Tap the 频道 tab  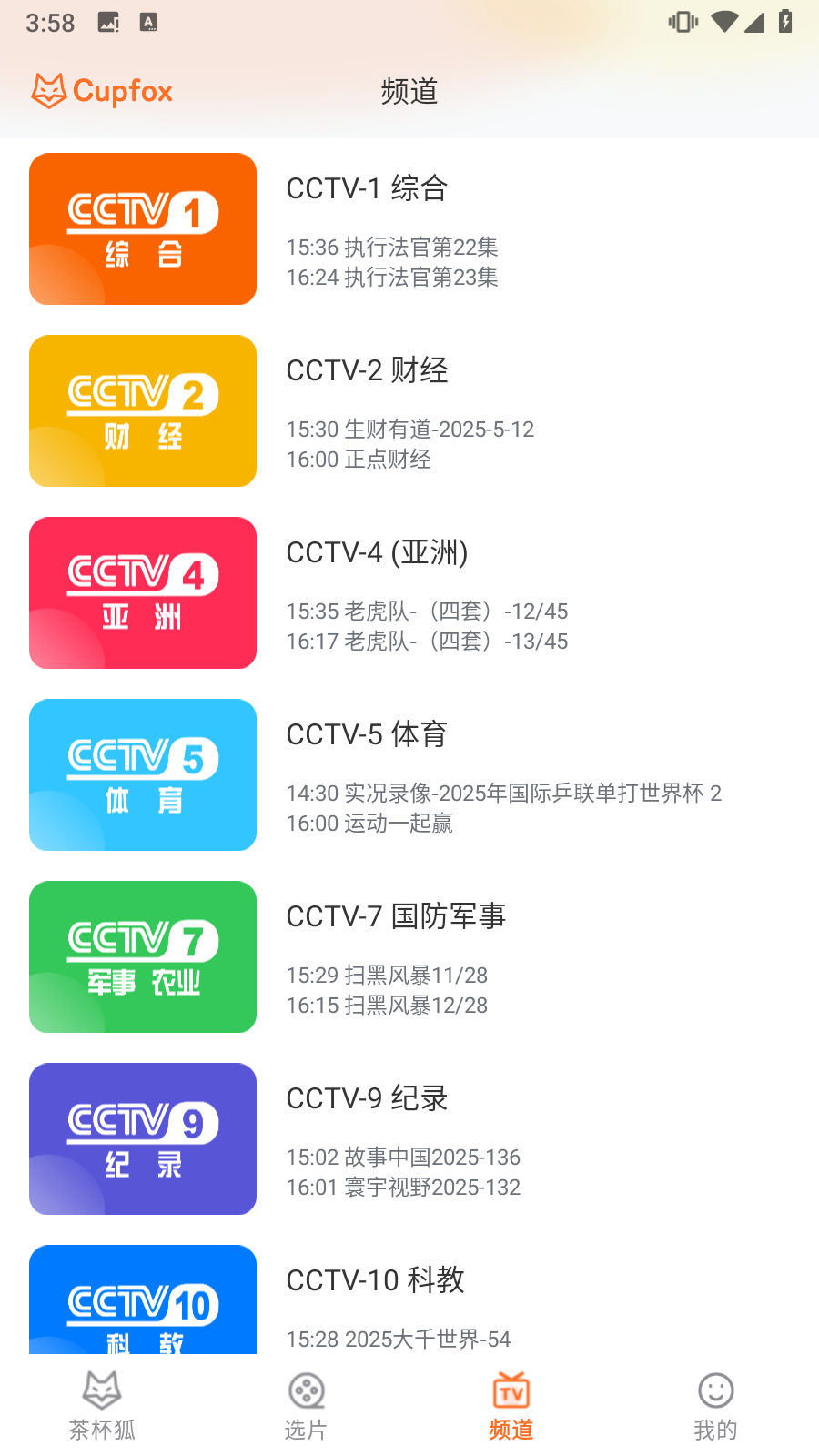coord(511,1406)
